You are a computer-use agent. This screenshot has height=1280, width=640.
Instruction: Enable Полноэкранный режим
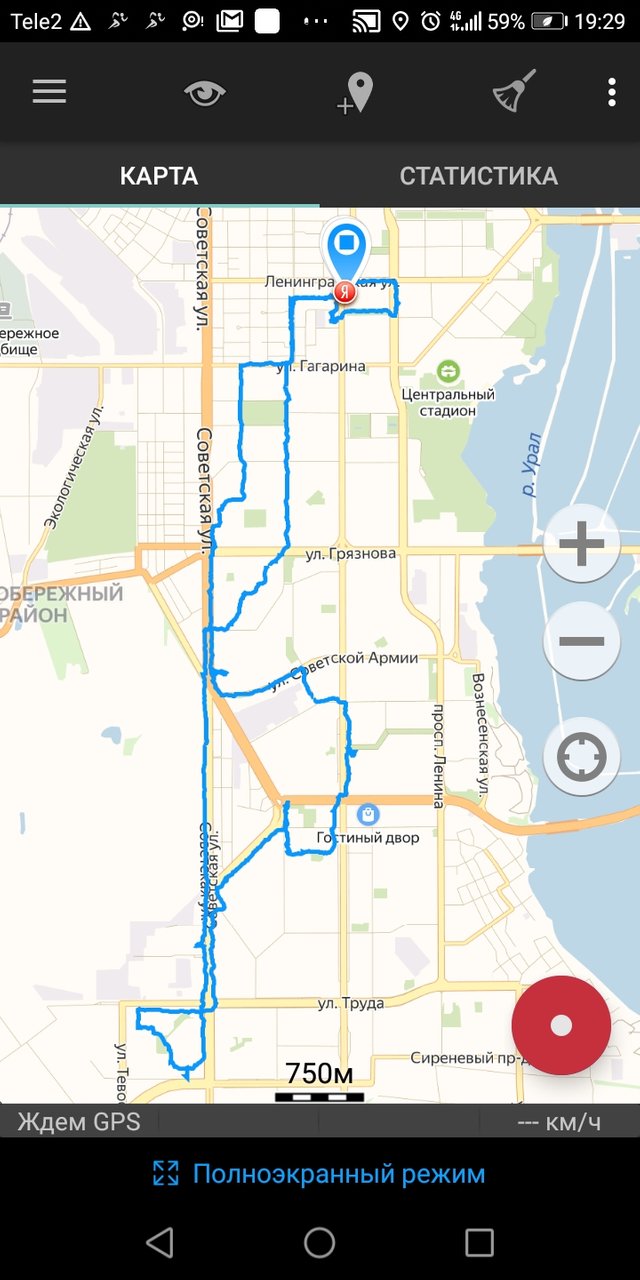(x=319, y=1174)
